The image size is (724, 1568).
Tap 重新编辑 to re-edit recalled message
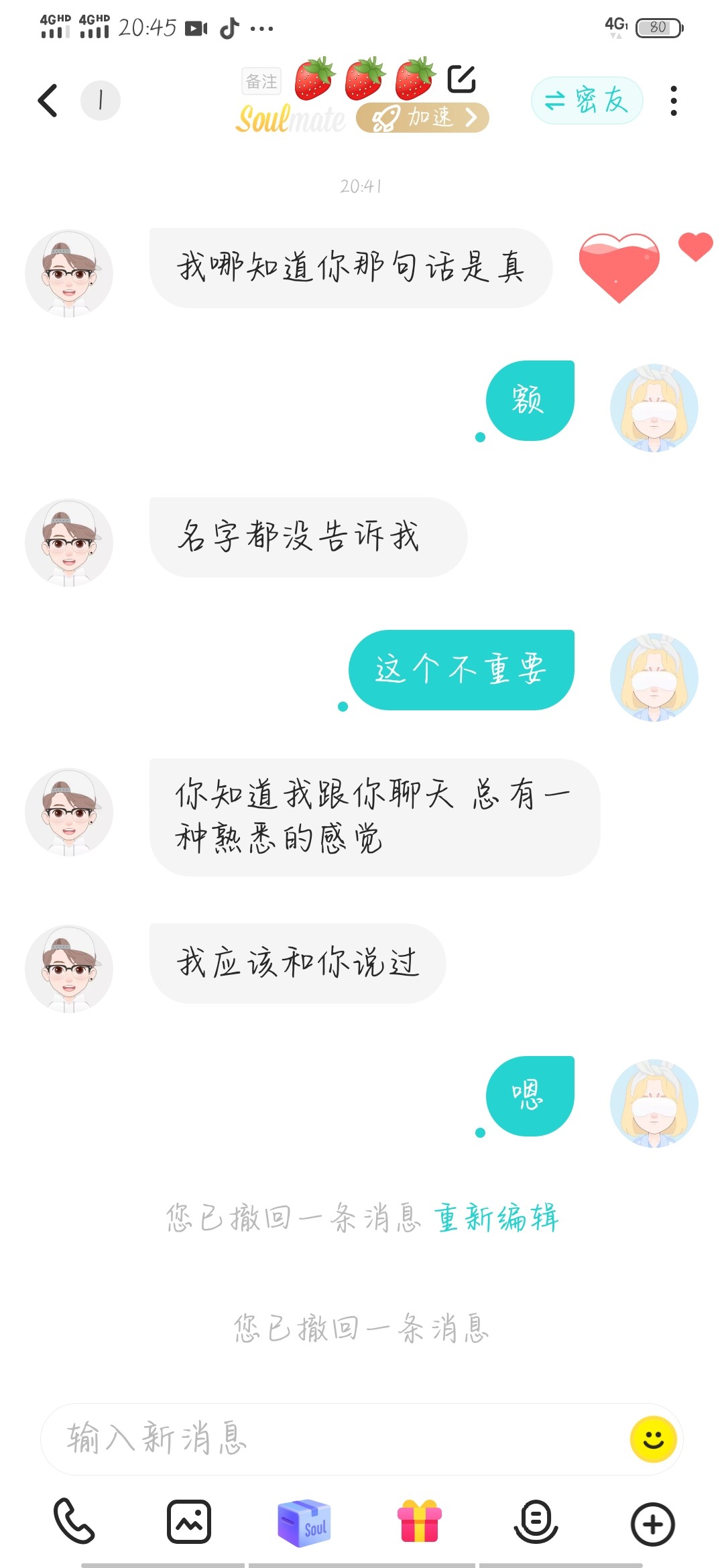497,1218
